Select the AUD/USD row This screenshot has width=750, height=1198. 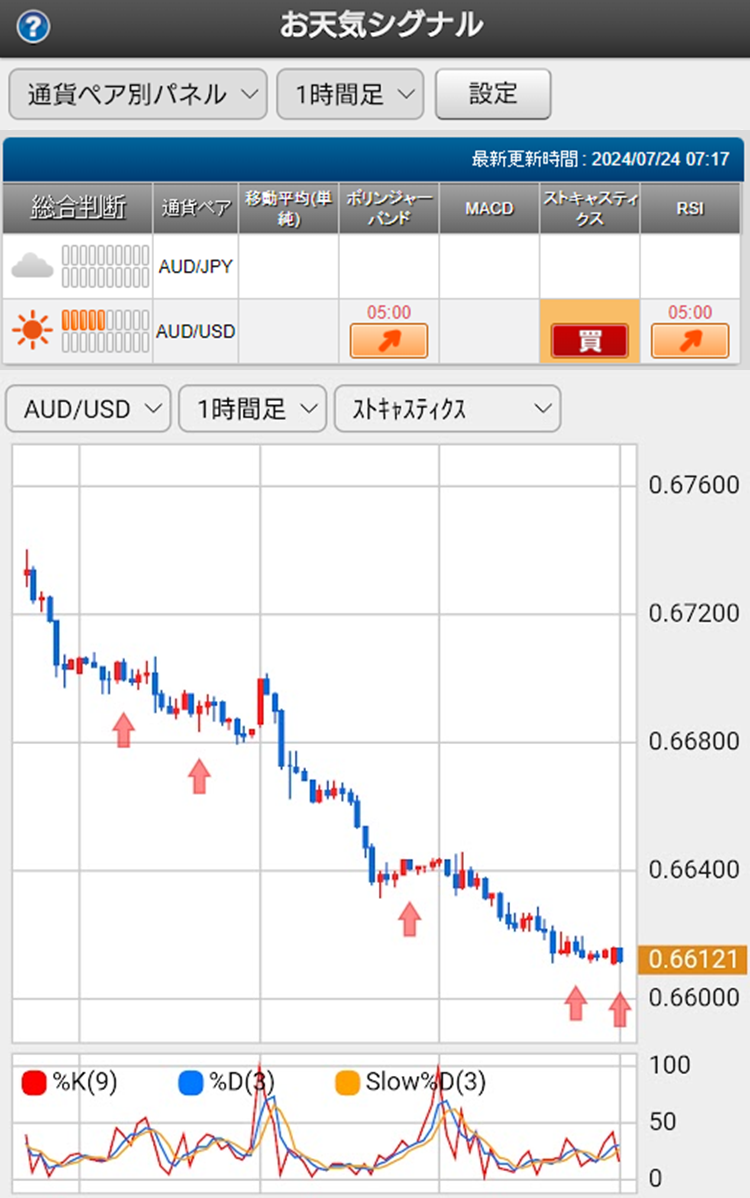click(x=371, y=331)
